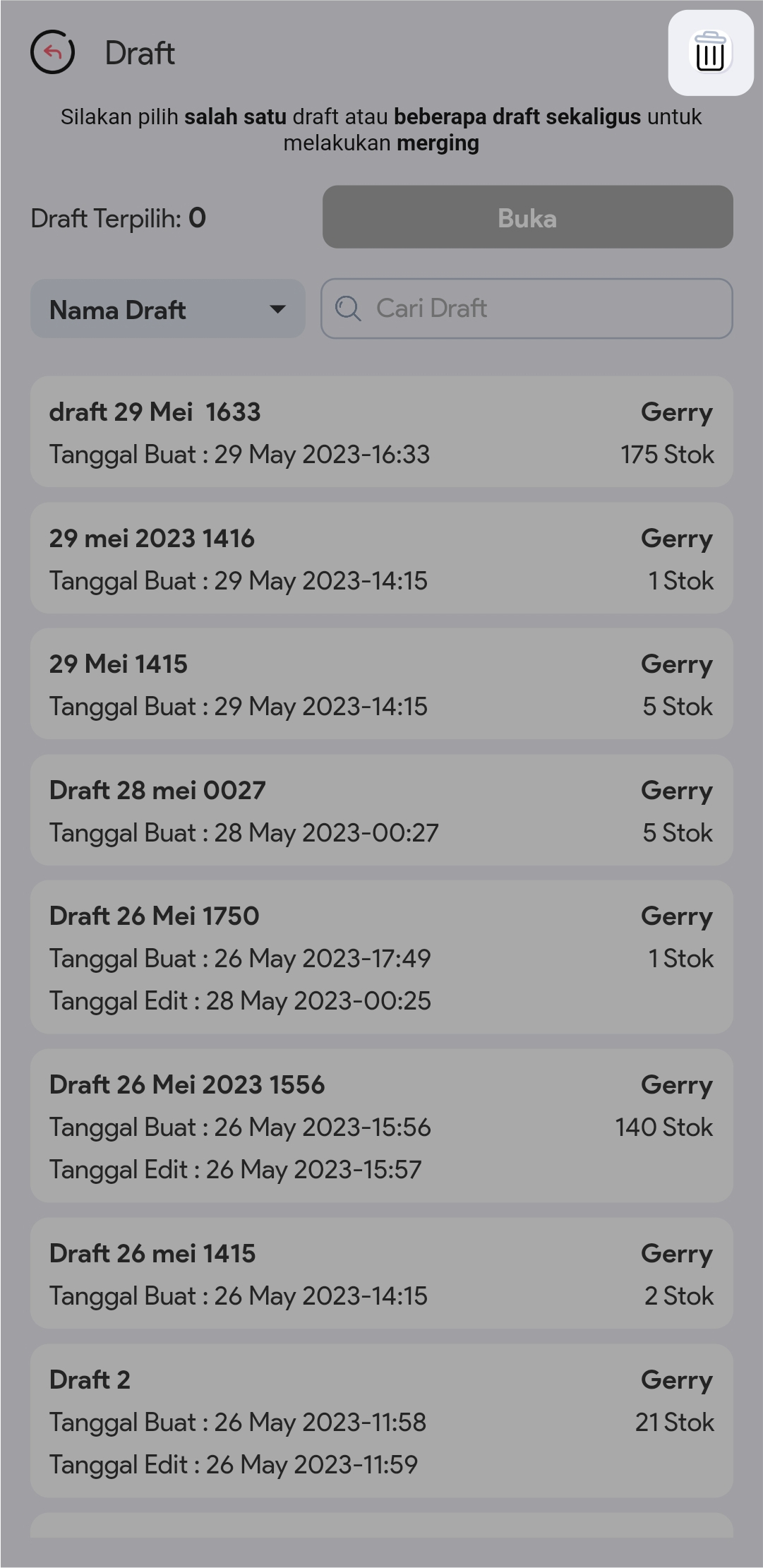Tap the Buka button
The image size is (763, 1568).
click(x=527, y=217)
